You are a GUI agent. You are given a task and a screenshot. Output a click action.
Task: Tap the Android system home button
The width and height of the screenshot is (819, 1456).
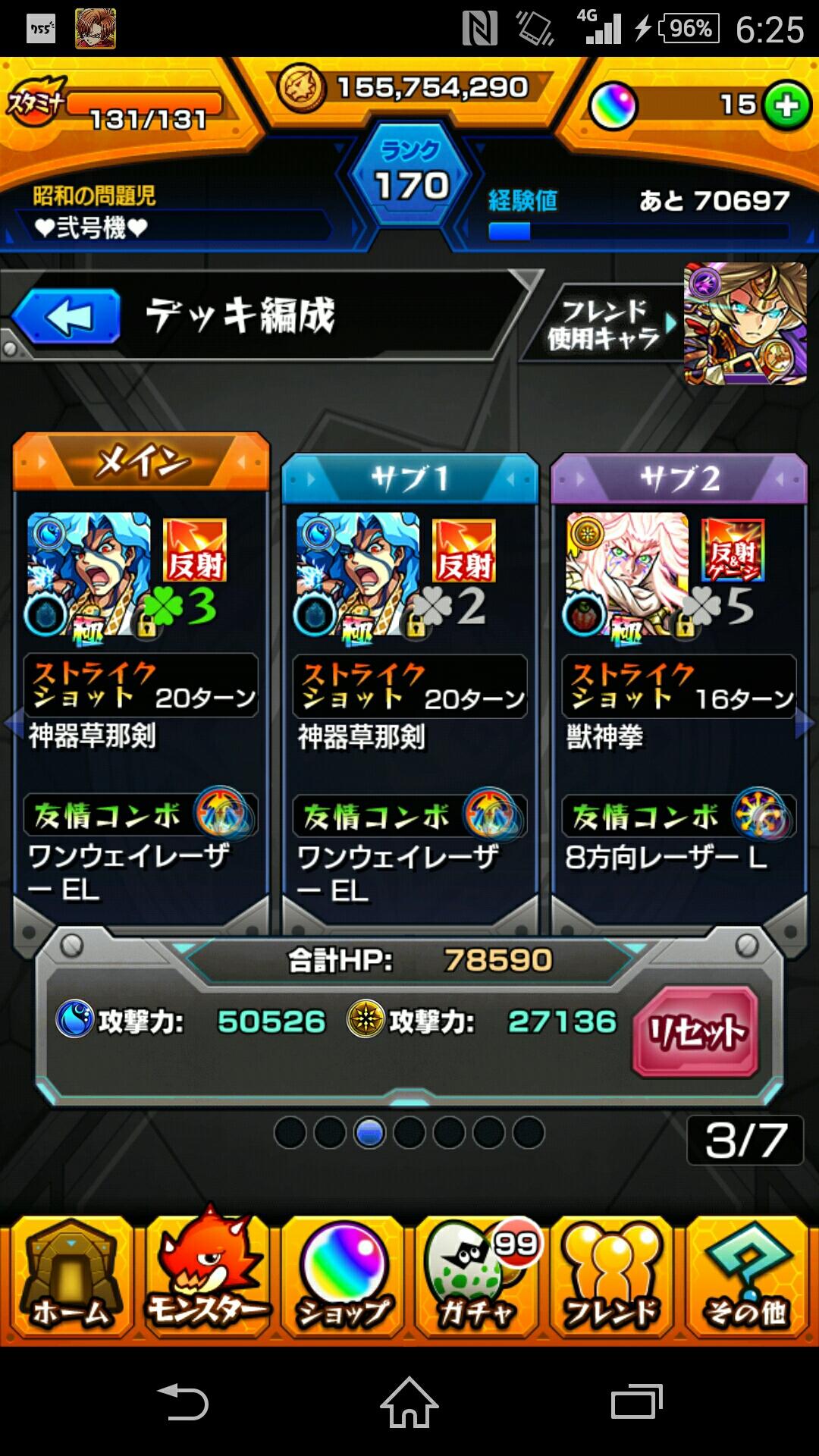click(x=409, y=1401)
